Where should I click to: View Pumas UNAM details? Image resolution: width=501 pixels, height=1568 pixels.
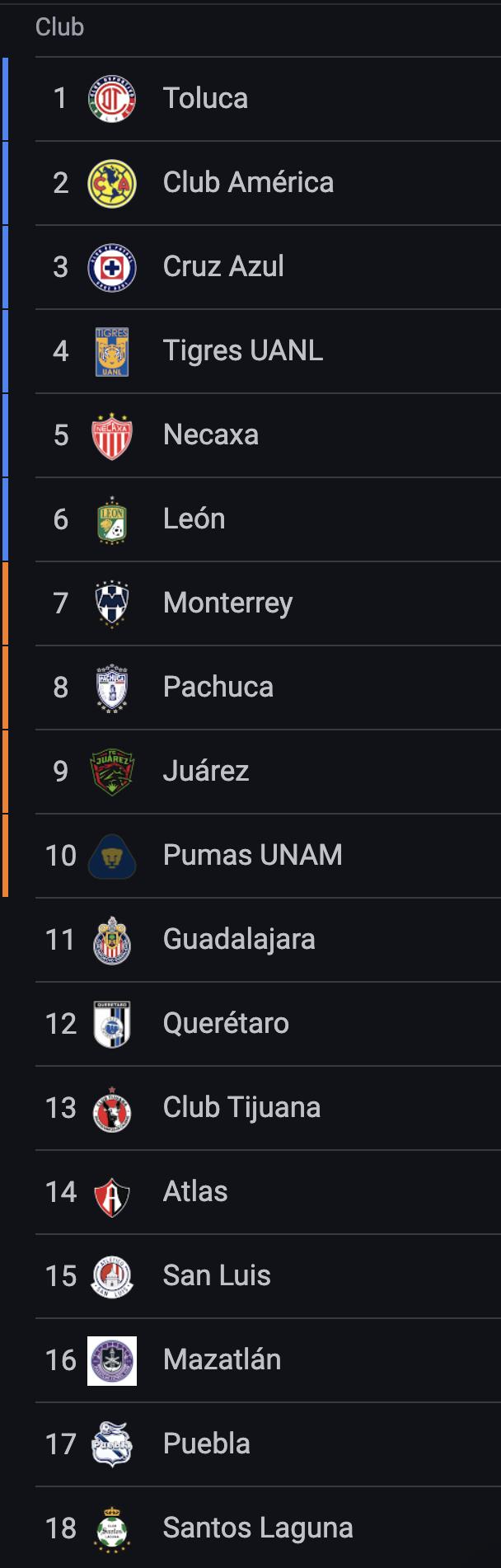[252, 856]
